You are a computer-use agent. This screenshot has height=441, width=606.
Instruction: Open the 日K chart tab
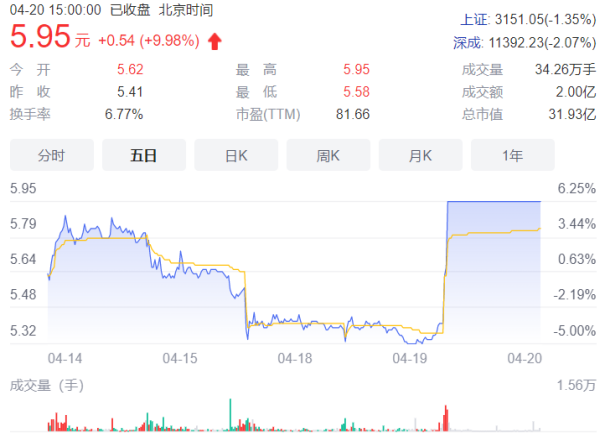point(236,155)
